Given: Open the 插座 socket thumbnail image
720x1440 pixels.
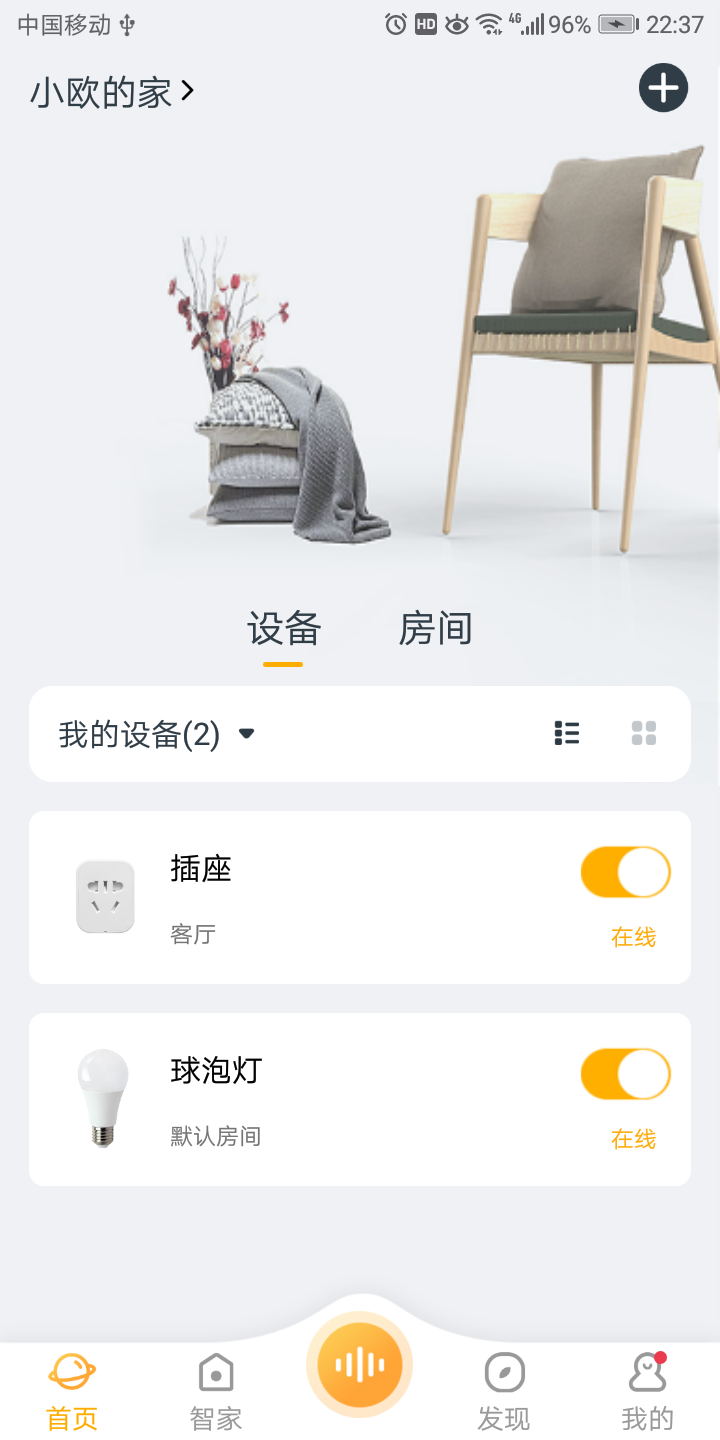Looking at the screenshot, I should coord(104,897).
